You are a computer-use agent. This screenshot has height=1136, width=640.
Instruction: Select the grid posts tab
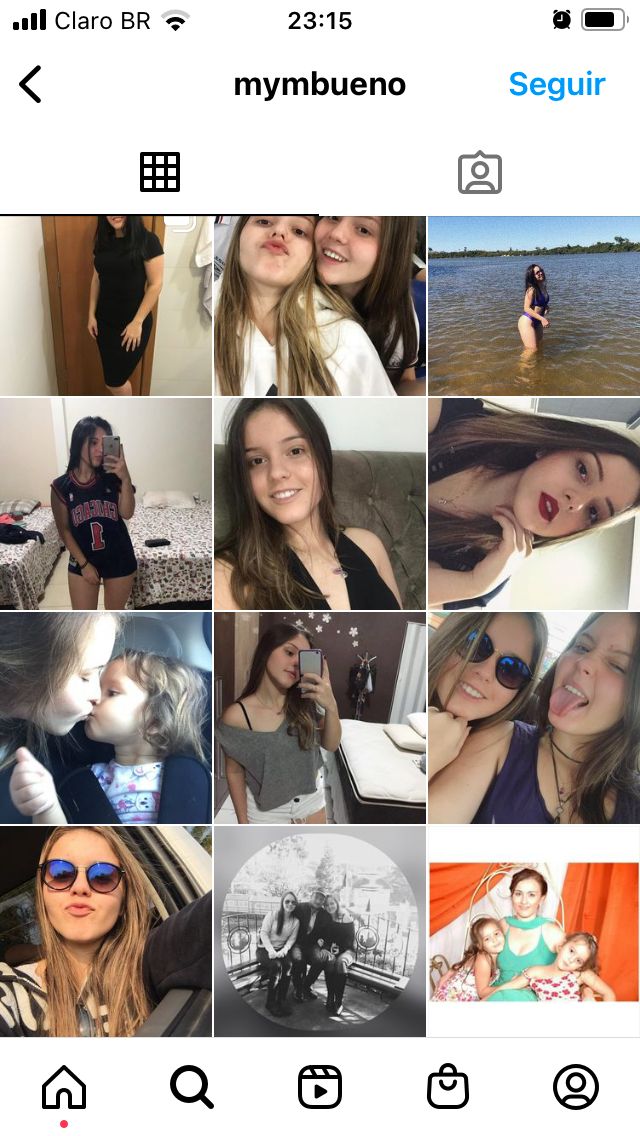[x=159, y=172]
